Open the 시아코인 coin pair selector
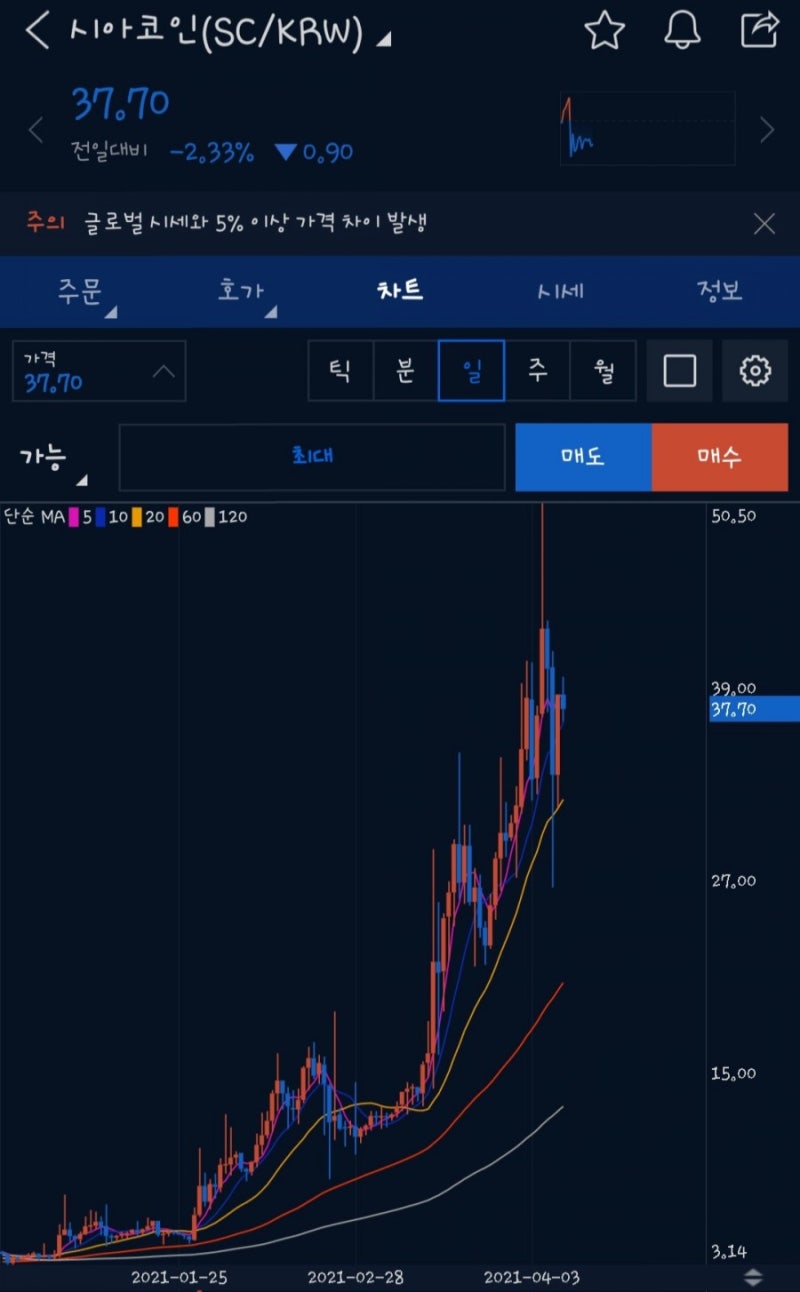Viewport: 800px width, 1292px height. point(220,31)
